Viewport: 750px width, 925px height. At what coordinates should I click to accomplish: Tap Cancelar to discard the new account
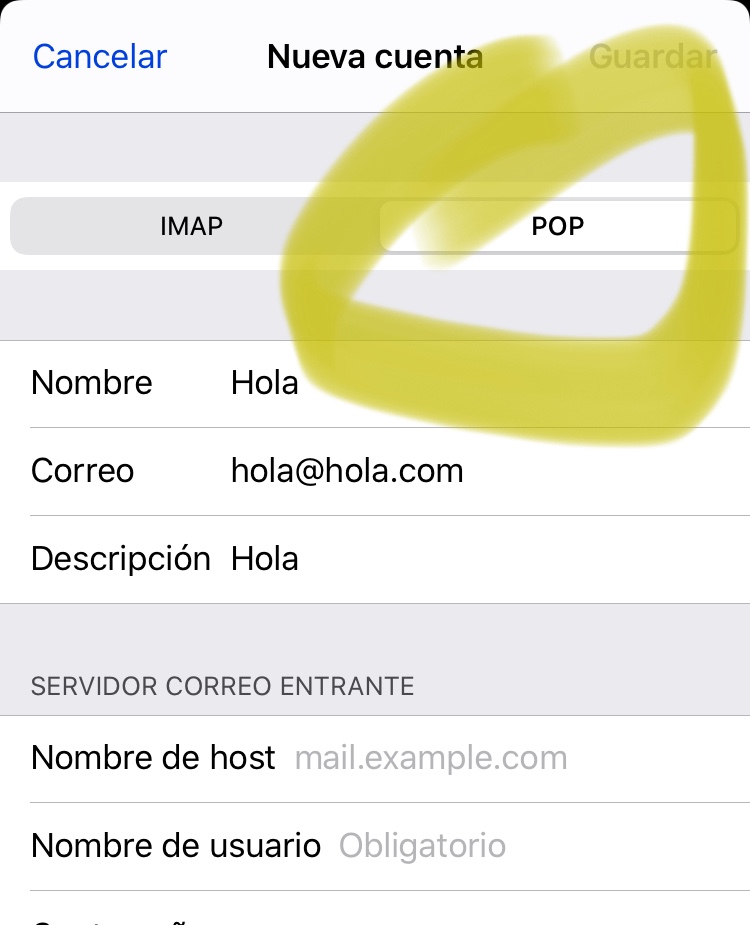coord(100,56)
